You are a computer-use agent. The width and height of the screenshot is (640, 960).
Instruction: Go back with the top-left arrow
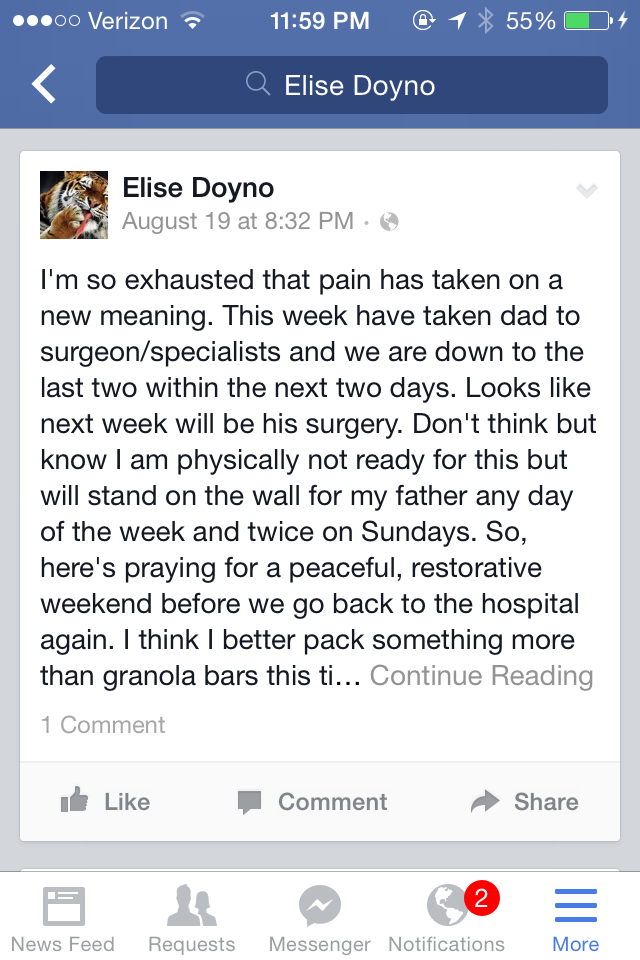(45, 85)
